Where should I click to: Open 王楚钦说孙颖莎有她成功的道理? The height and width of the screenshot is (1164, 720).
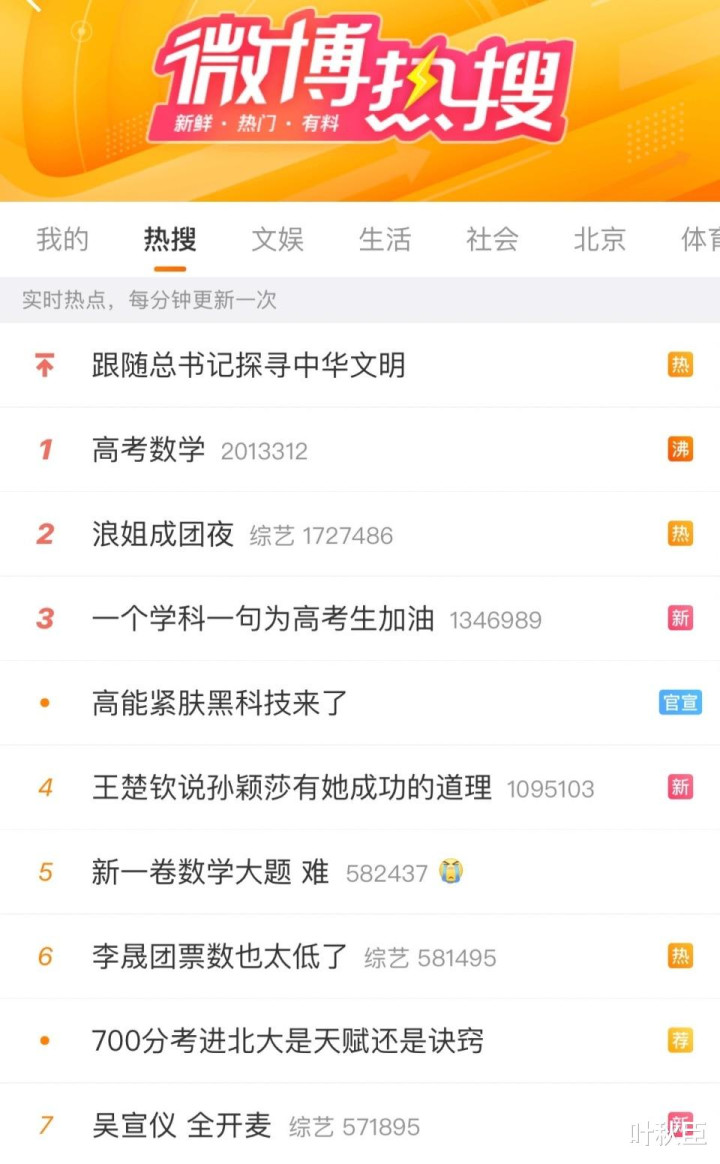pos(360,788)
